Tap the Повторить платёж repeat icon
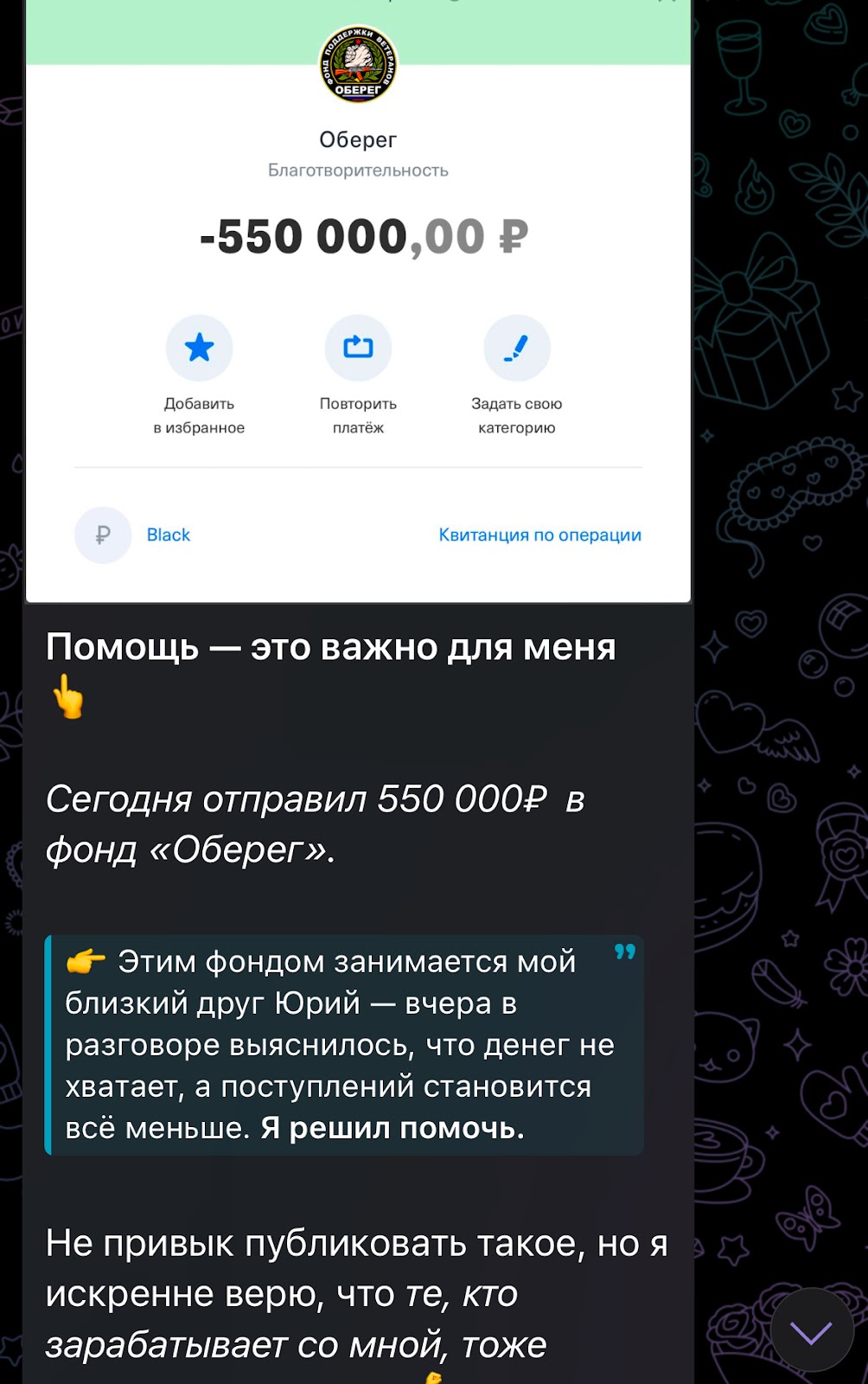Image resolution: width=868 pixels, height=1384 pixels. 358,347
